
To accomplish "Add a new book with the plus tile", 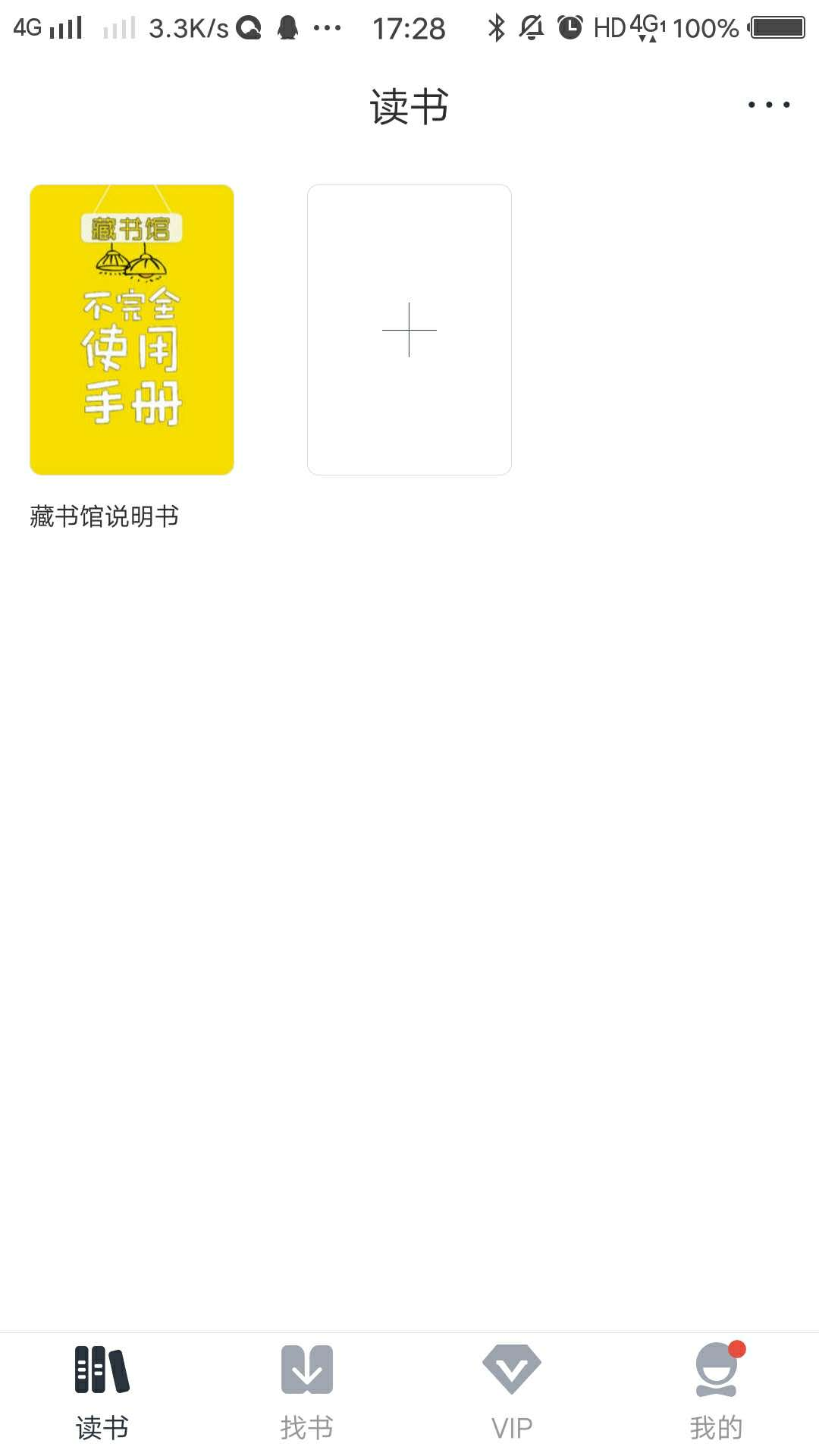I will (x=409, y=330).
